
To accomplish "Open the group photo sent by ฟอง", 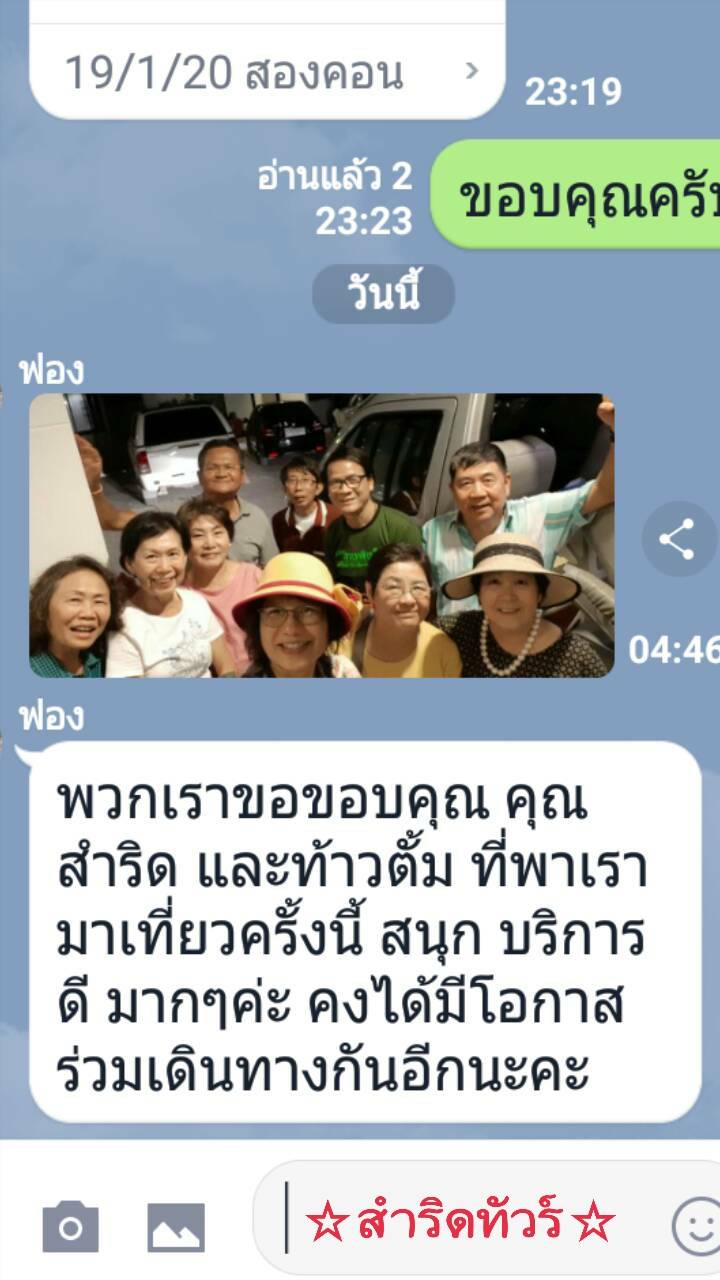I will pos(321,536).
